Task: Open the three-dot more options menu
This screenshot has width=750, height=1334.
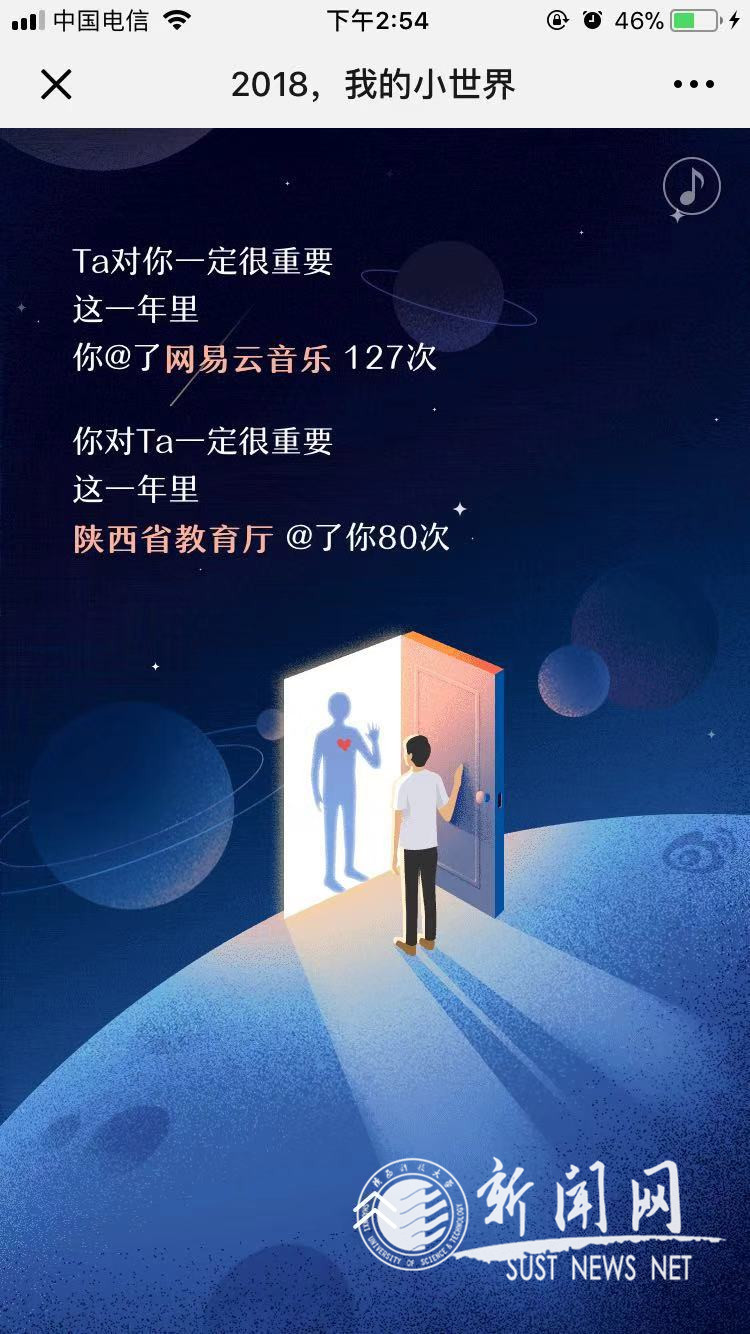Action: pyautogui.click(x=694, y=85)
